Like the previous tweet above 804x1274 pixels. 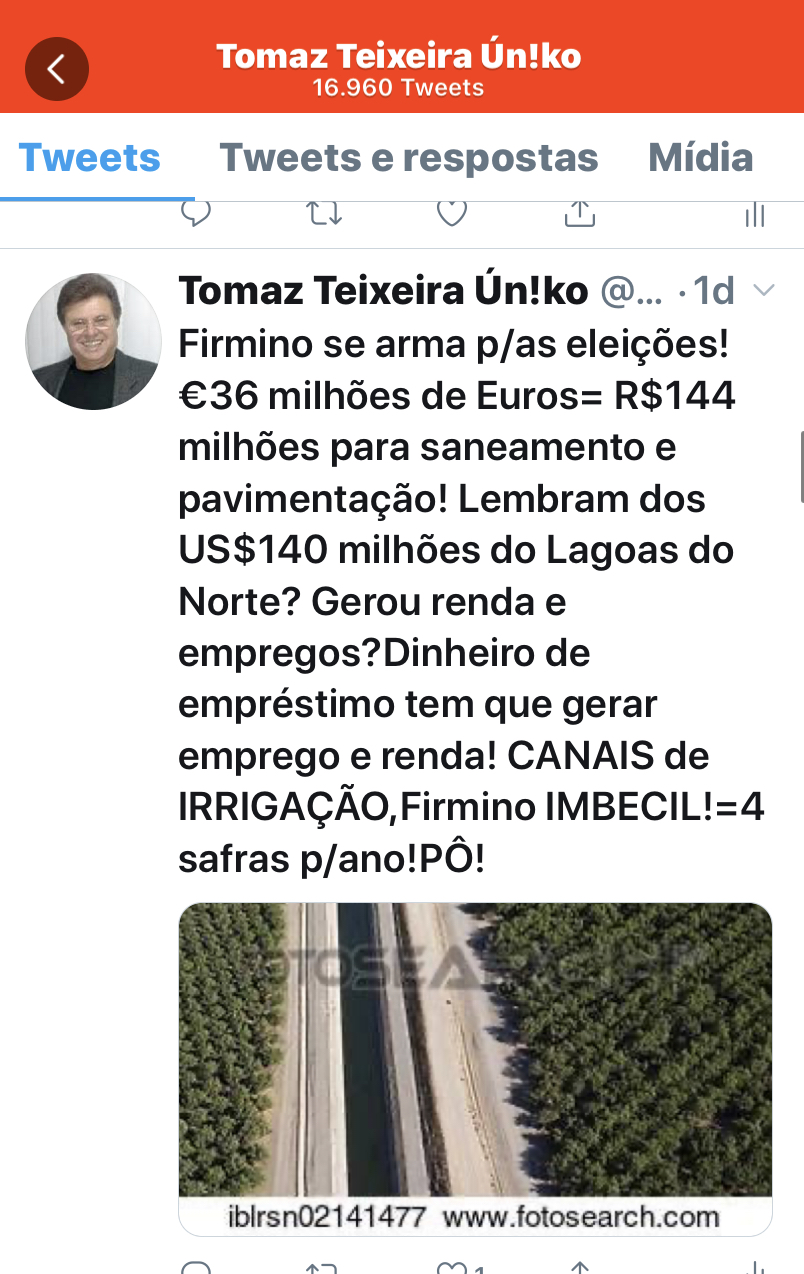(452, 213)
